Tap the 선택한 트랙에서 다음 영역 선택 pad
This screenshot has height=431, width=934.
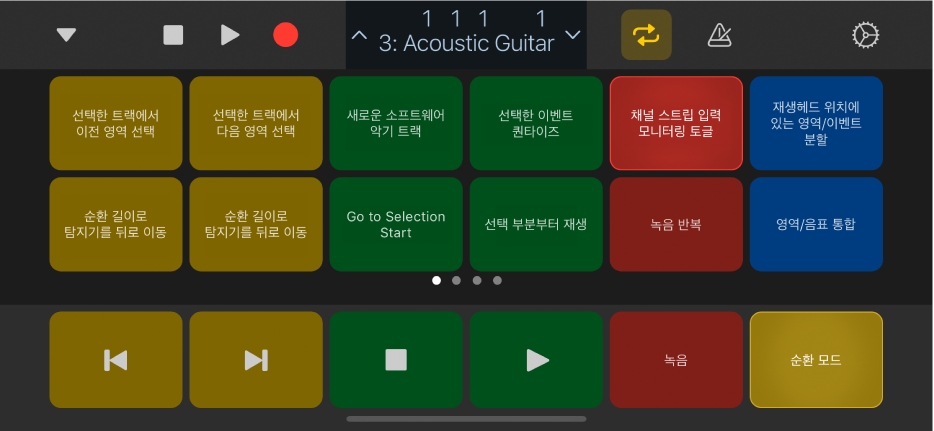point(256,123)
